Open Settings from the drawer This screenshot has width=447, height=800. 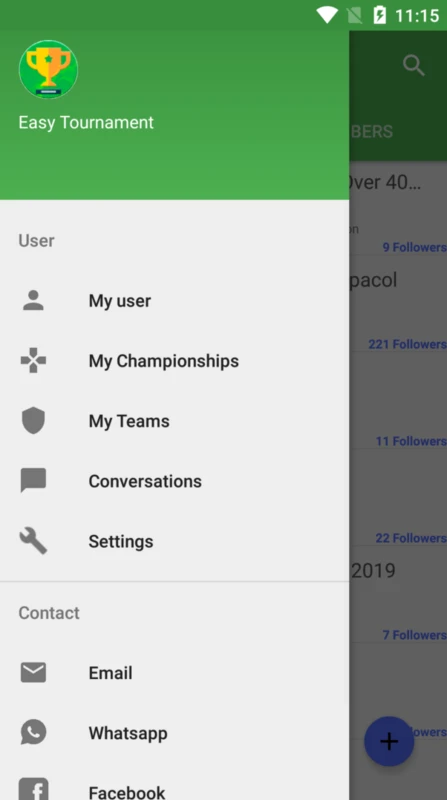(x=175, y=541)
